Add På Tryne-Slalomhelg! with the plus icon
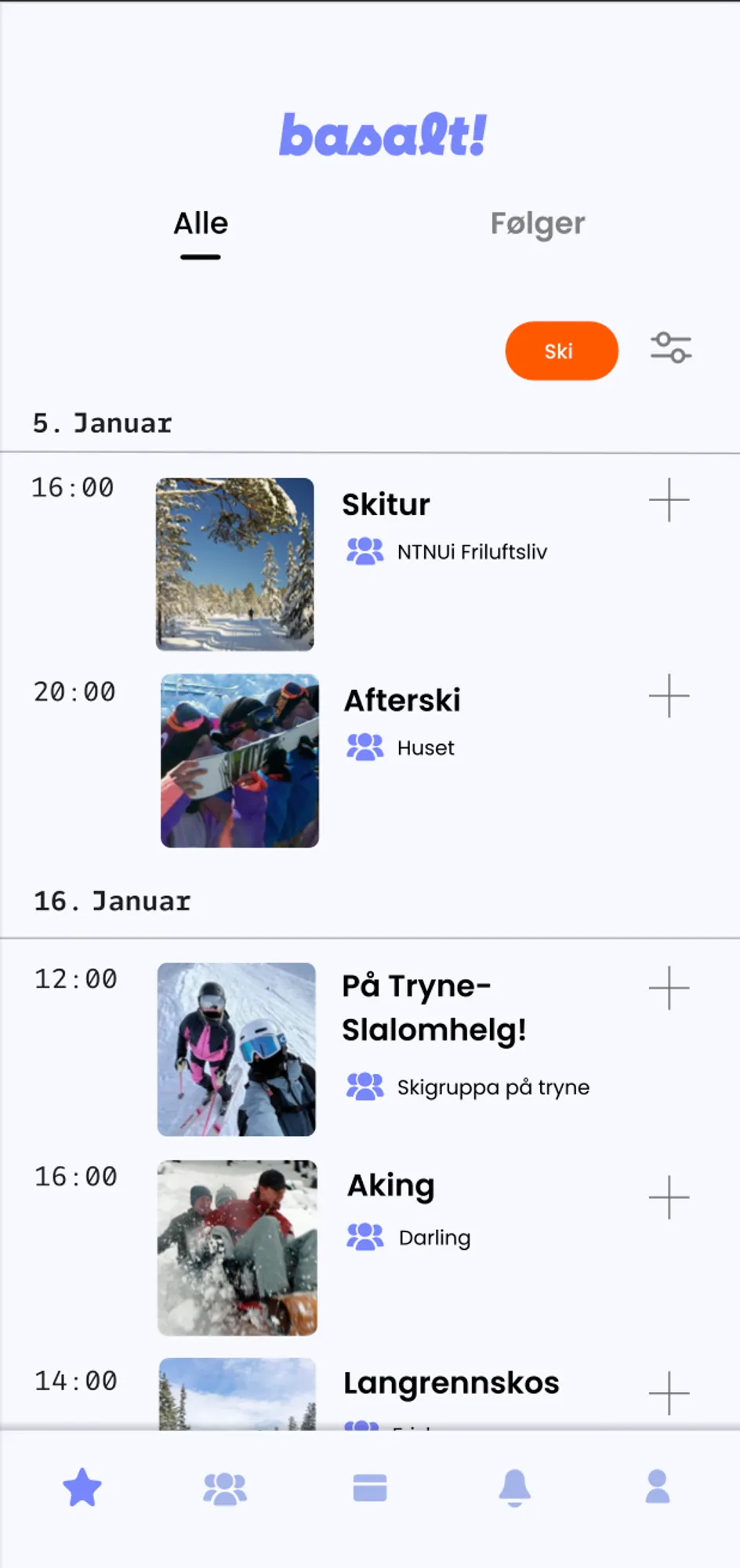 pyautogui.click(x=669, y=988)
